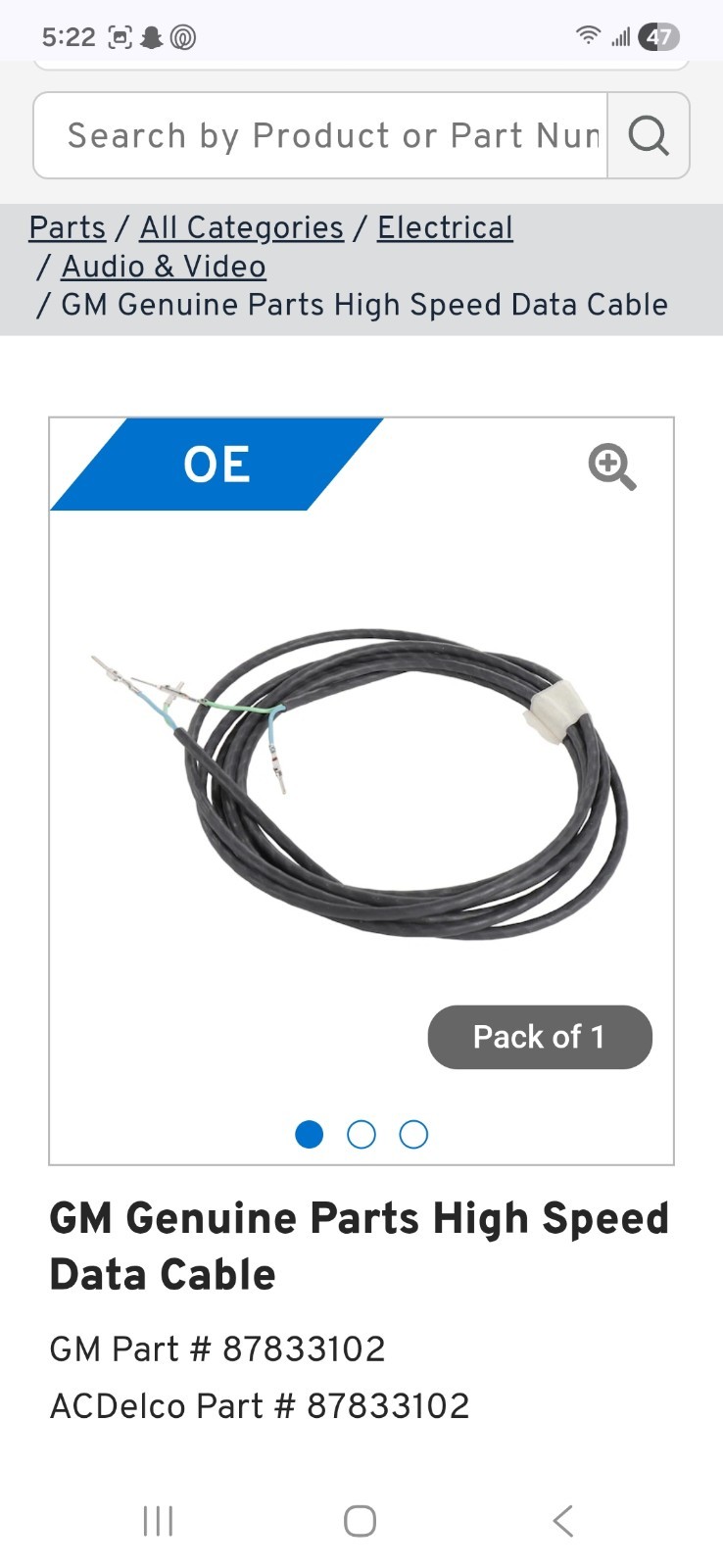Tap the Wi-Fi icon in the status bar
Screen dimensions: 723x1568
pyautogui.click(x=586, y=35)
